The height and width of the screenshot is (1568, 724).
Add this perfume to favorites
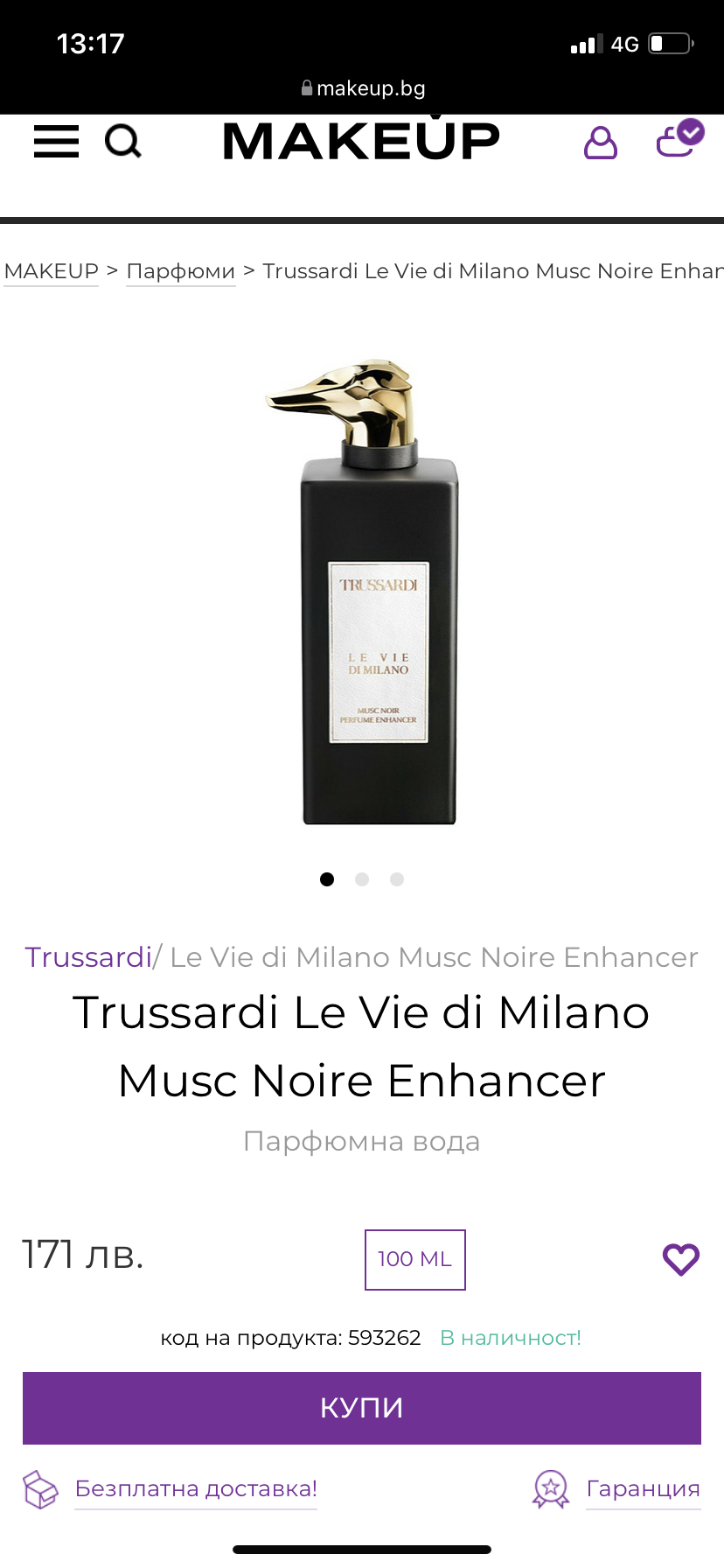pos(680,1259)
